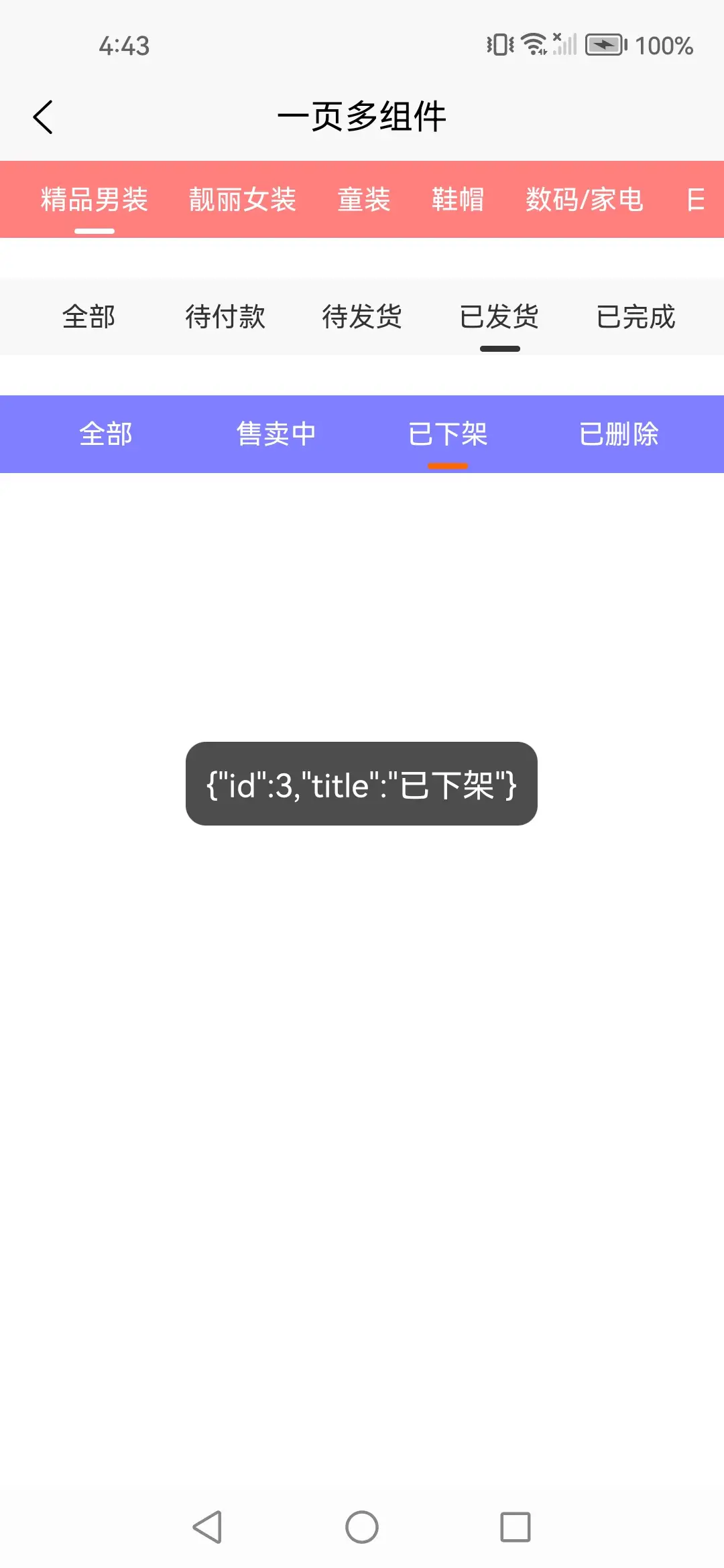Open the 待发货 tab

(x=362, y=317)
